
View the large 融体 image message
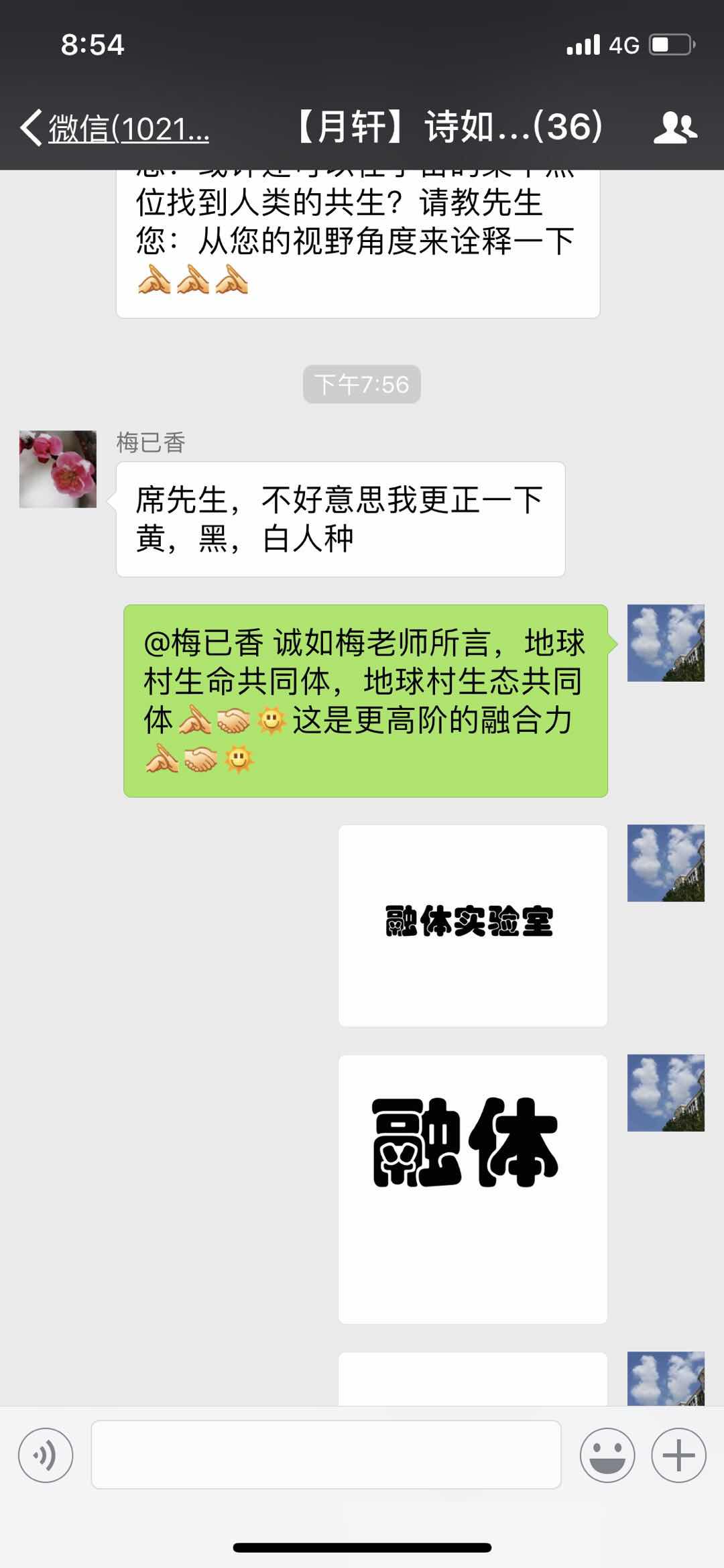pyautogui.click(x=473, y=1189)
